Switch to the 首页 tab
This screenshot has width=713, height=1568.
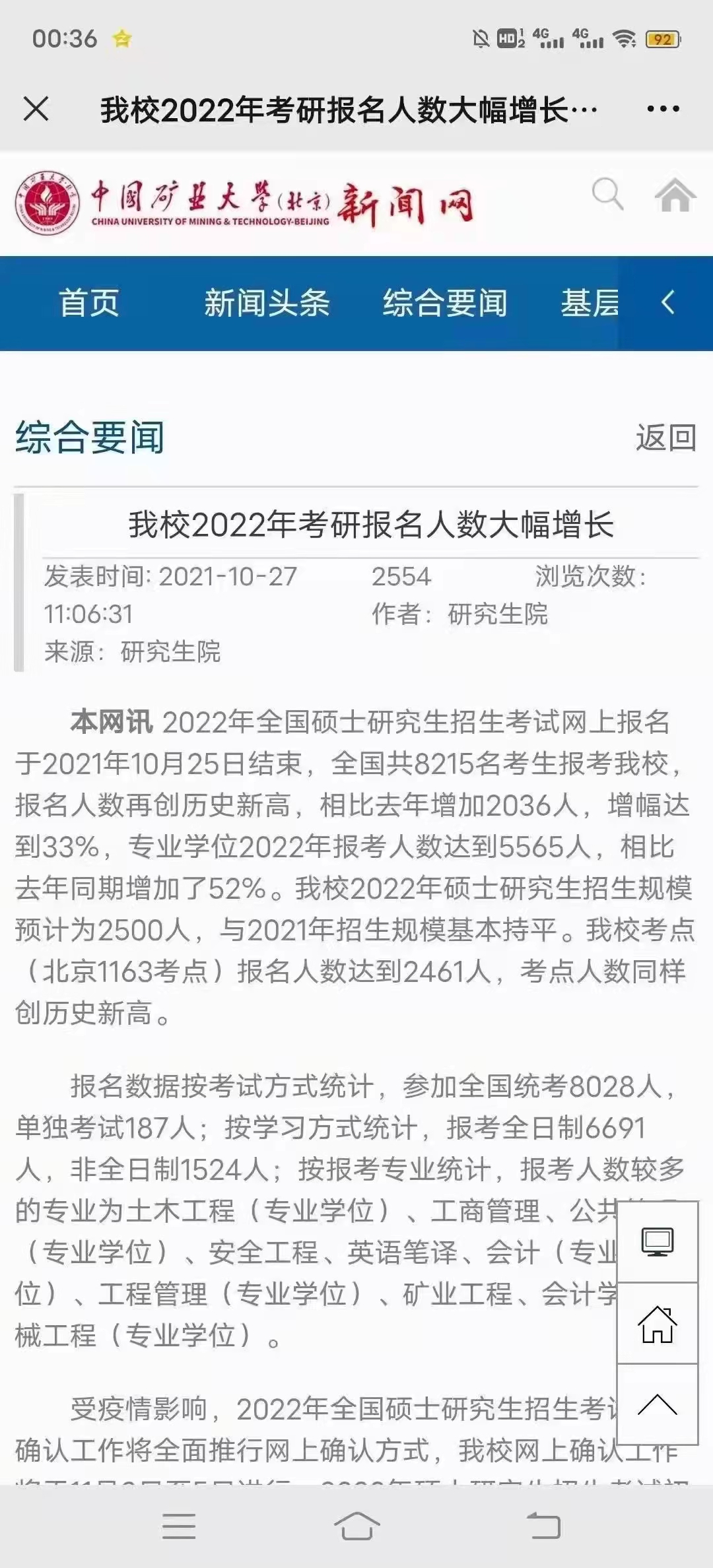point(89,304)
